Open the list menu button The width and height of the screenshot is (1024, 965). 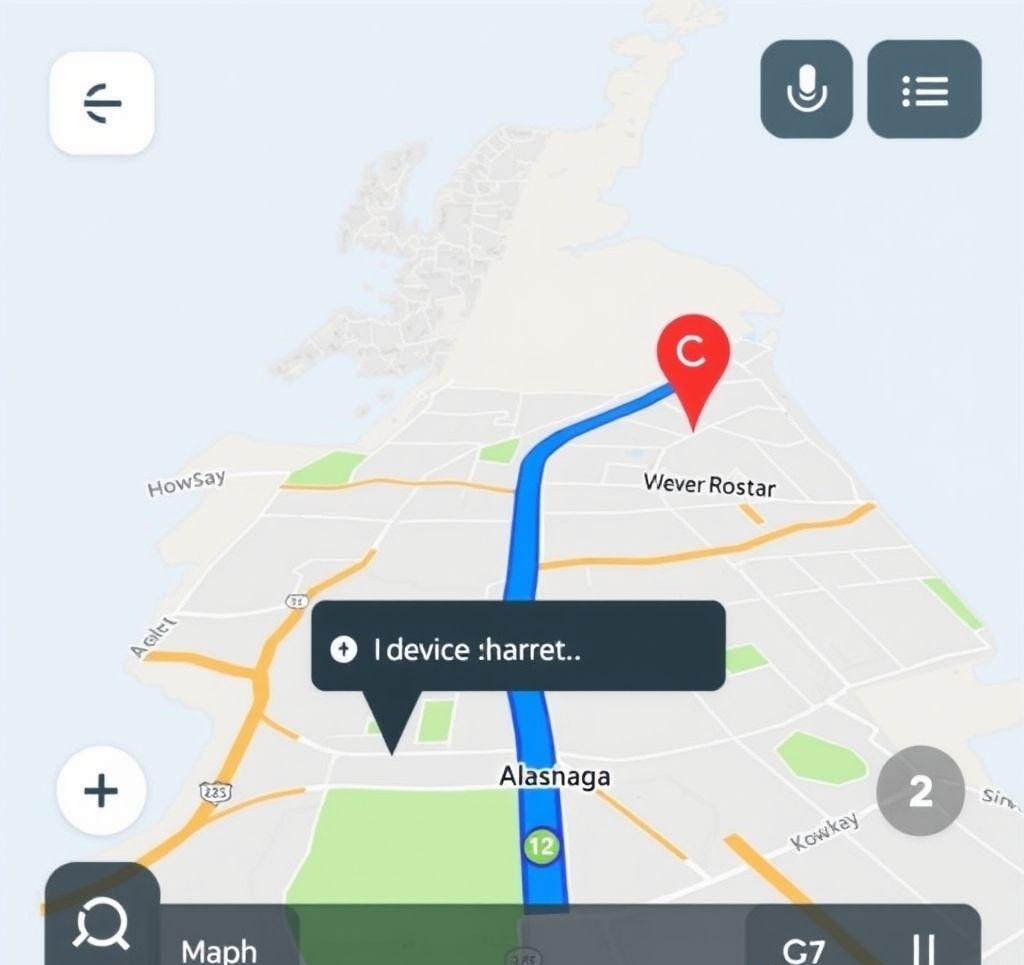point(924,90)
